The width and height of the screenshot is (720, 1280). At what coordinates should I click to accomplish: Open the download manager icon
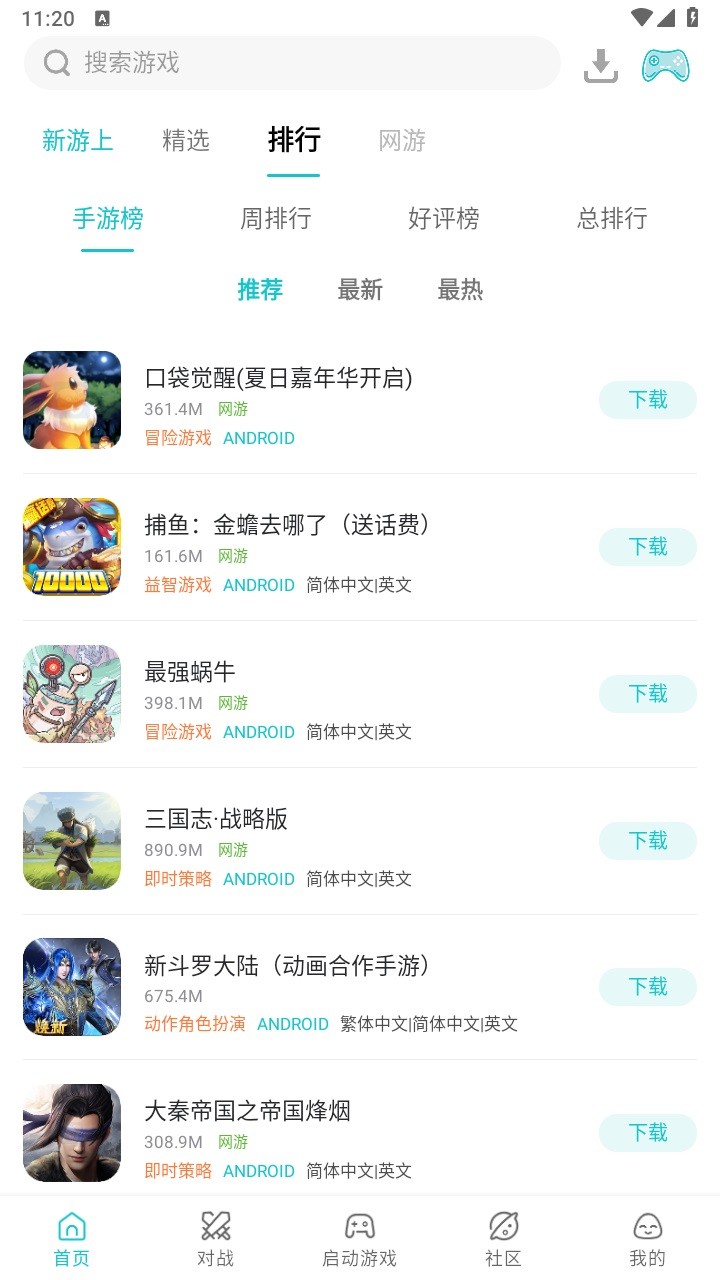(x=601, y=63)
